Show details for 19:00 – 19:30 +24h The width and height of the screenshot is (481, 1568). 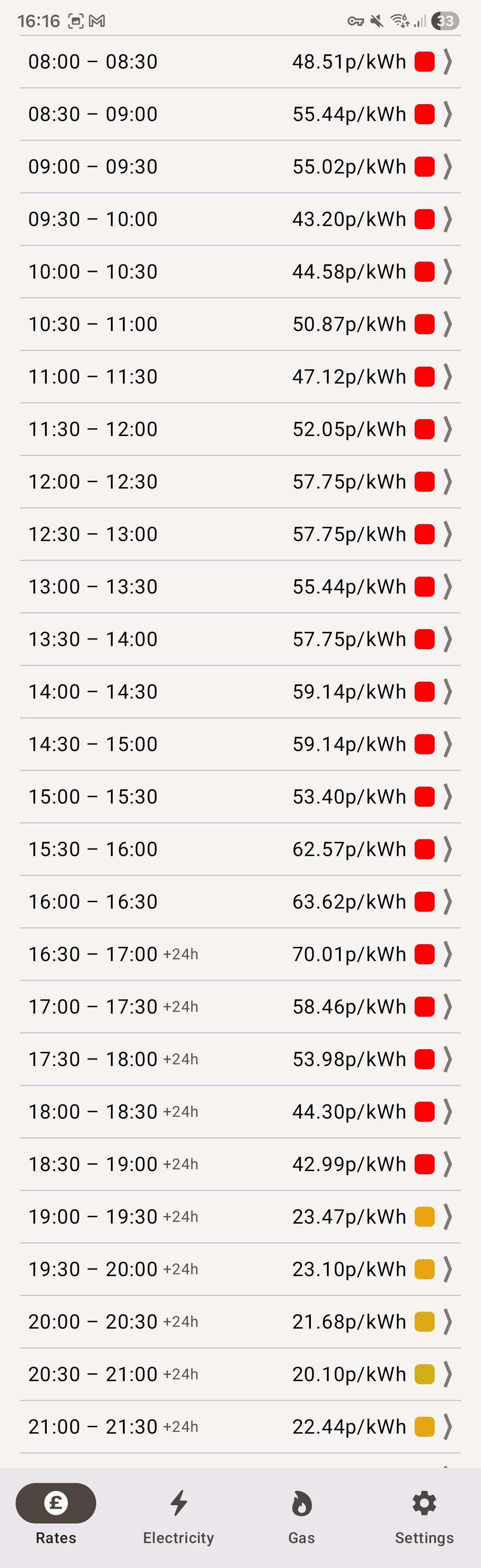(240, 1217)
